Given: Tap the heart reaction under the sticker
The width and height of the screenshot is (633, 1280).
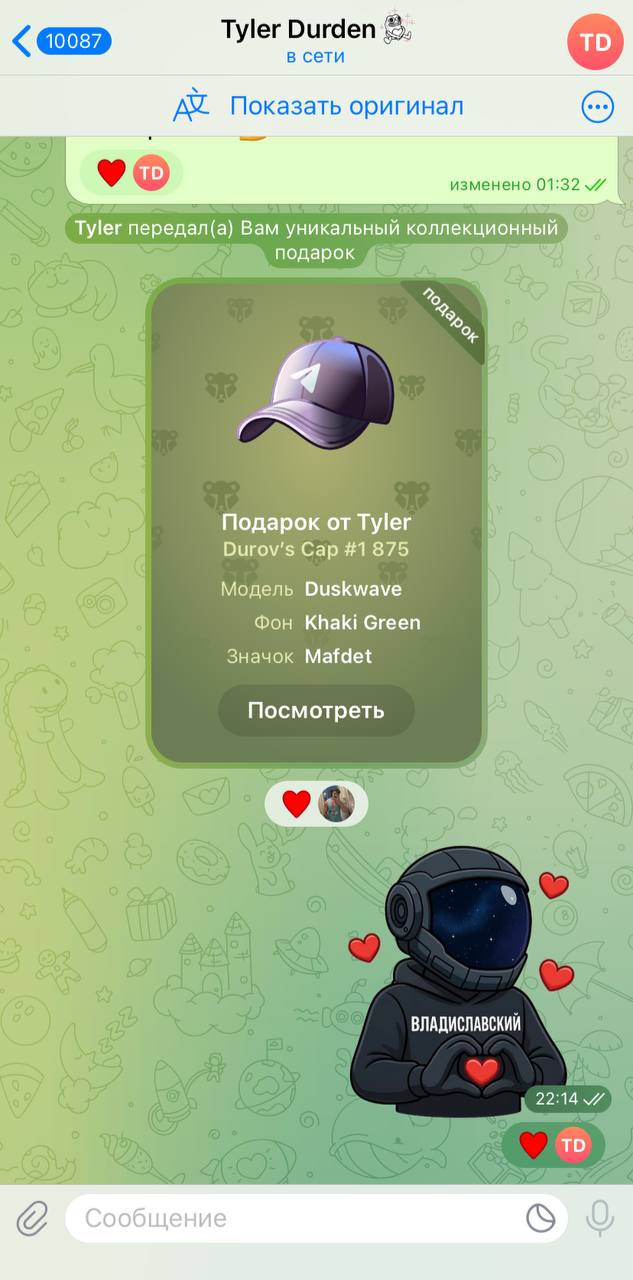Looking at the screenshot, I should click(534, 1145).
